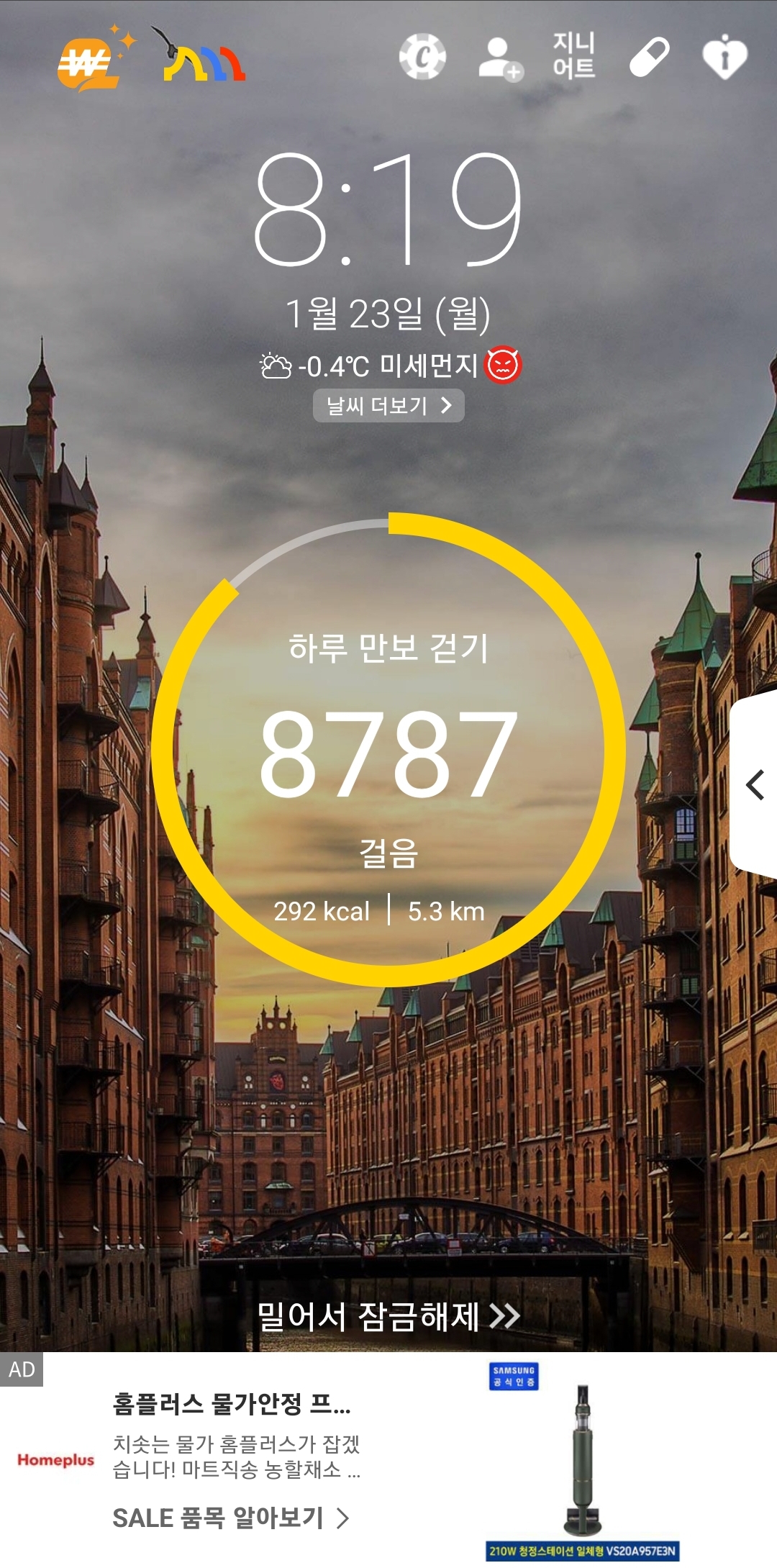
Task: Tap SALE 품목 알아보기 link
Action: tap(230, 1518)
